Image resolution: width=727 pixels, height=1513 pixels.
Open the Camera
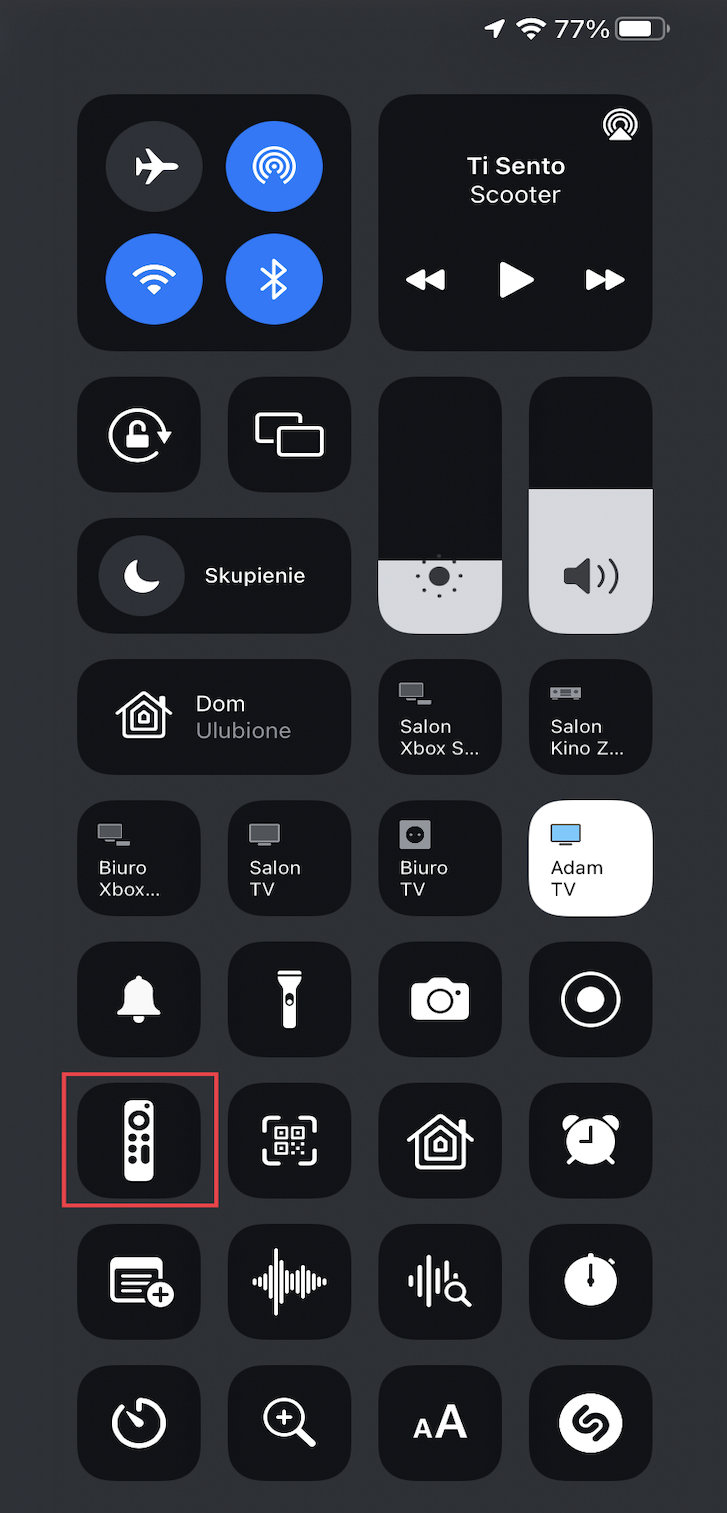tap(440, 999)
